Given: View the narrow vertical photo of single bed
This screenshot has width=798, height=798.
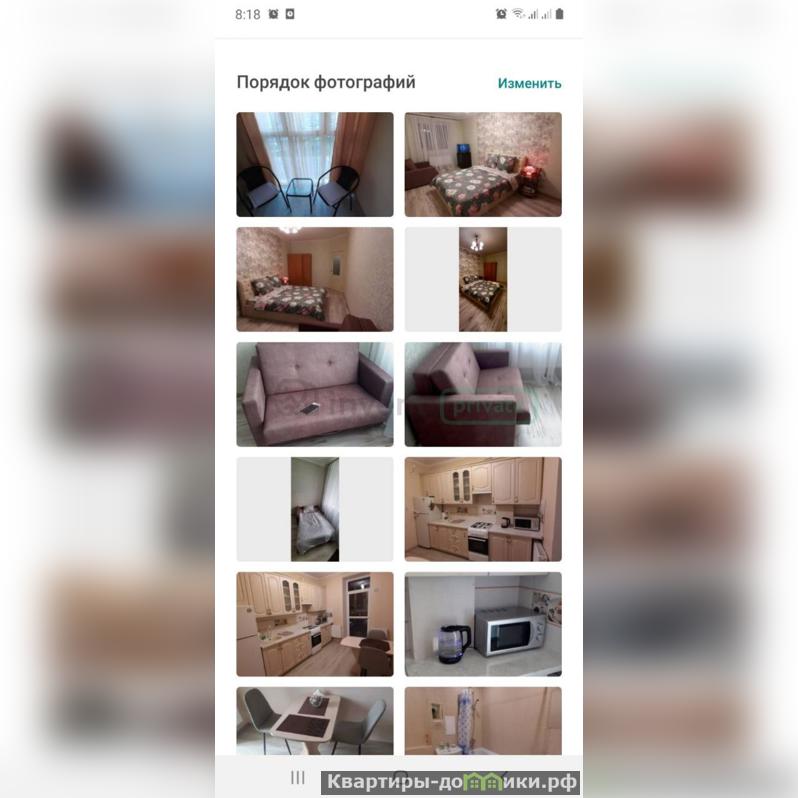Looking at the screenshot, I should 315,509.
